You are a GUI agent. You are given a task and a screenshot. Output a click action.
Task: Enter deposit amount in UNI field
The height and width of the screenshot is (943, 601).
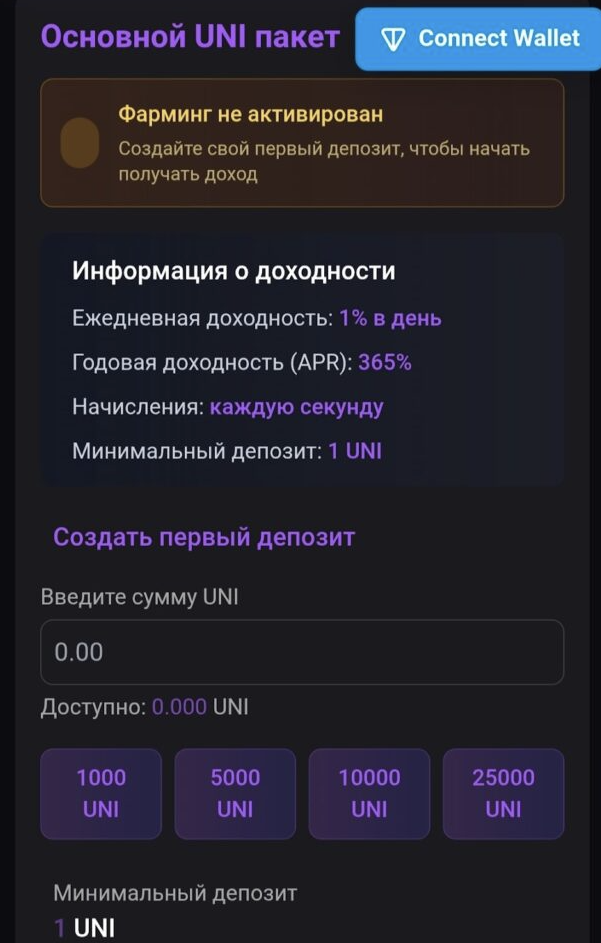pos(301,652)
